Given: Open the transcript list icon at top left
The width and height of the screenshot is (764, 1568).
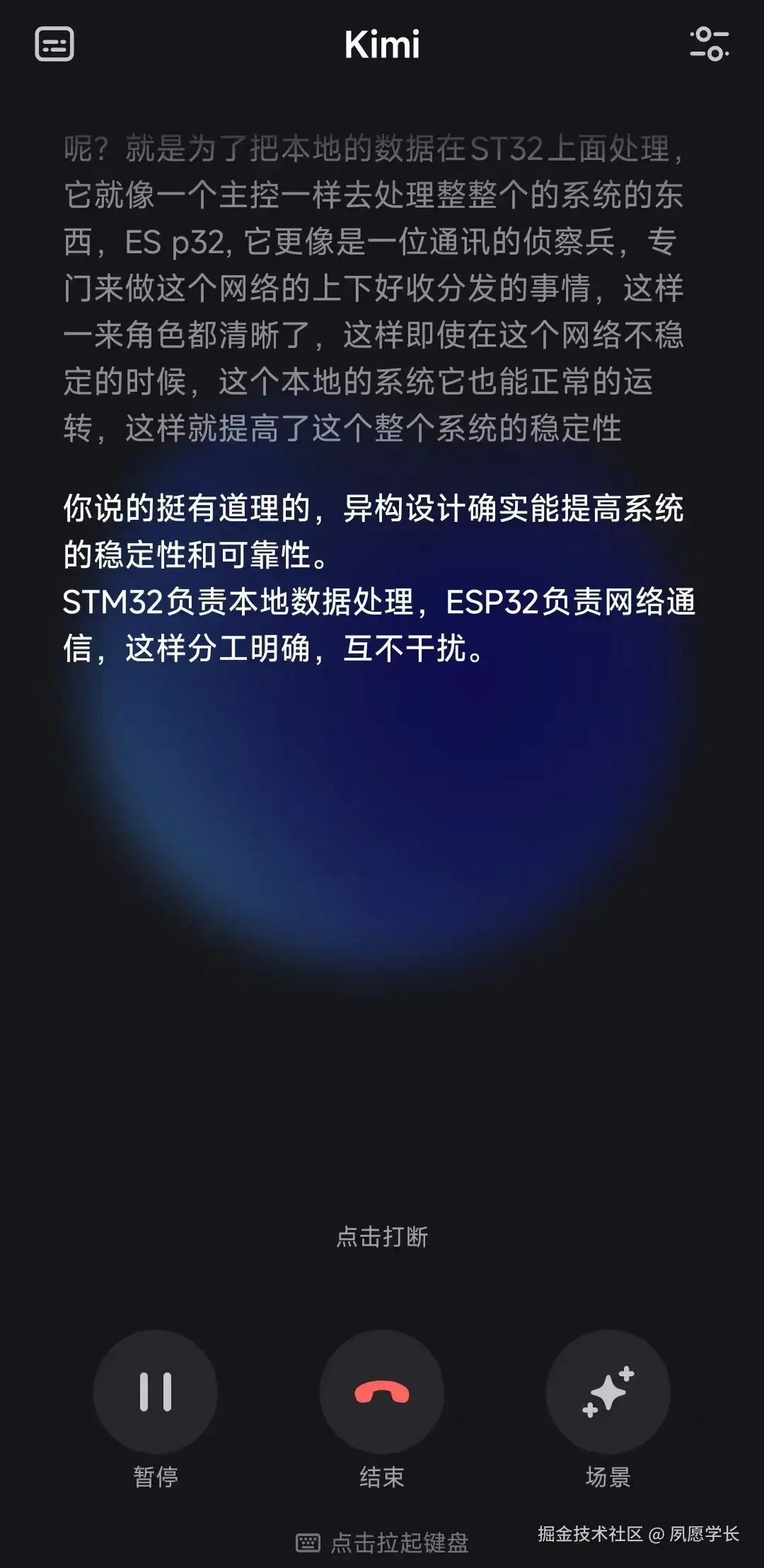Looking at the screenshot, I should pyautogui.click(x=56, y=45).
